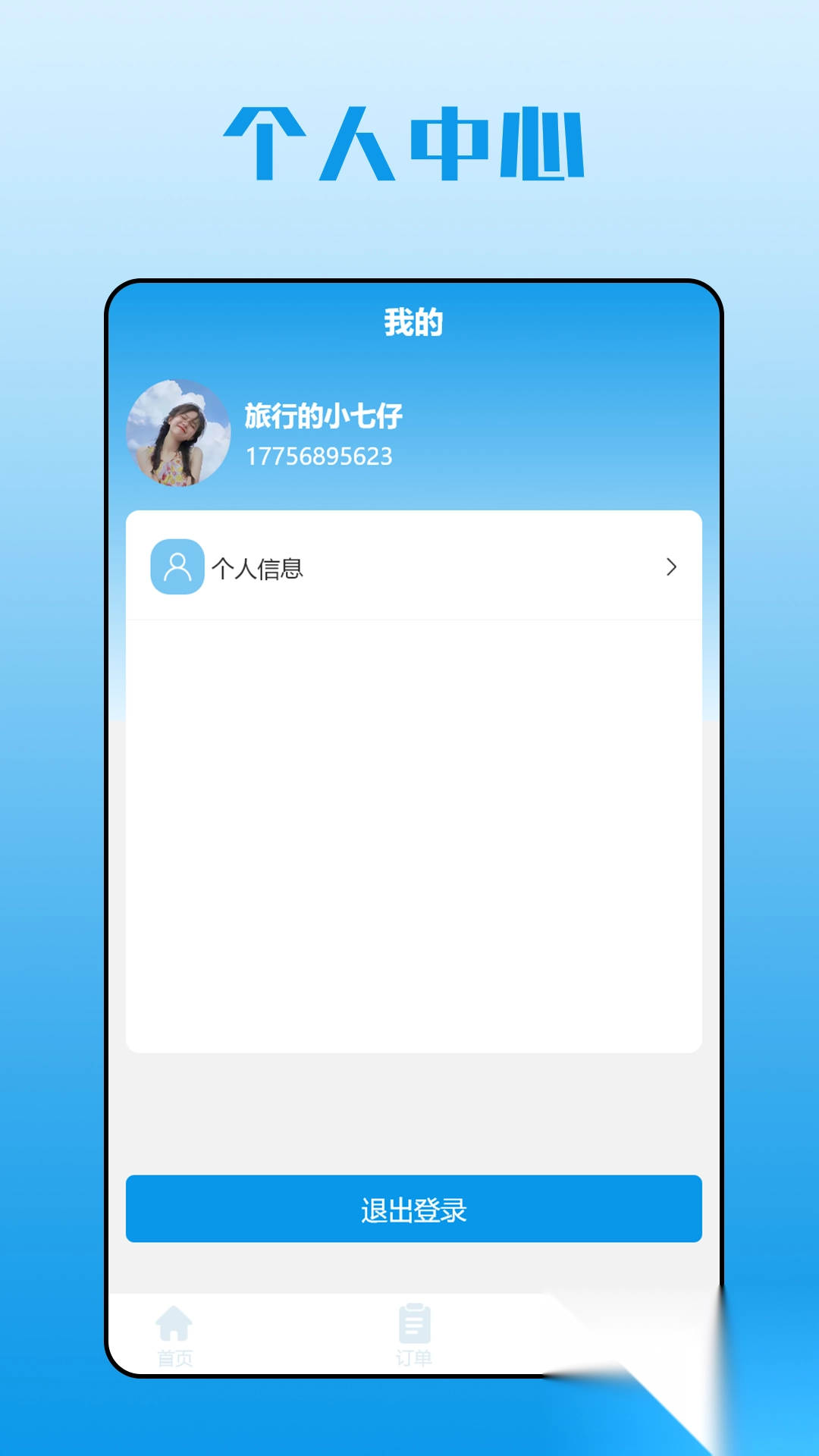Select the phone number 17756895623
Screen dimensions: 819x1456
click(x=318, y=455)
